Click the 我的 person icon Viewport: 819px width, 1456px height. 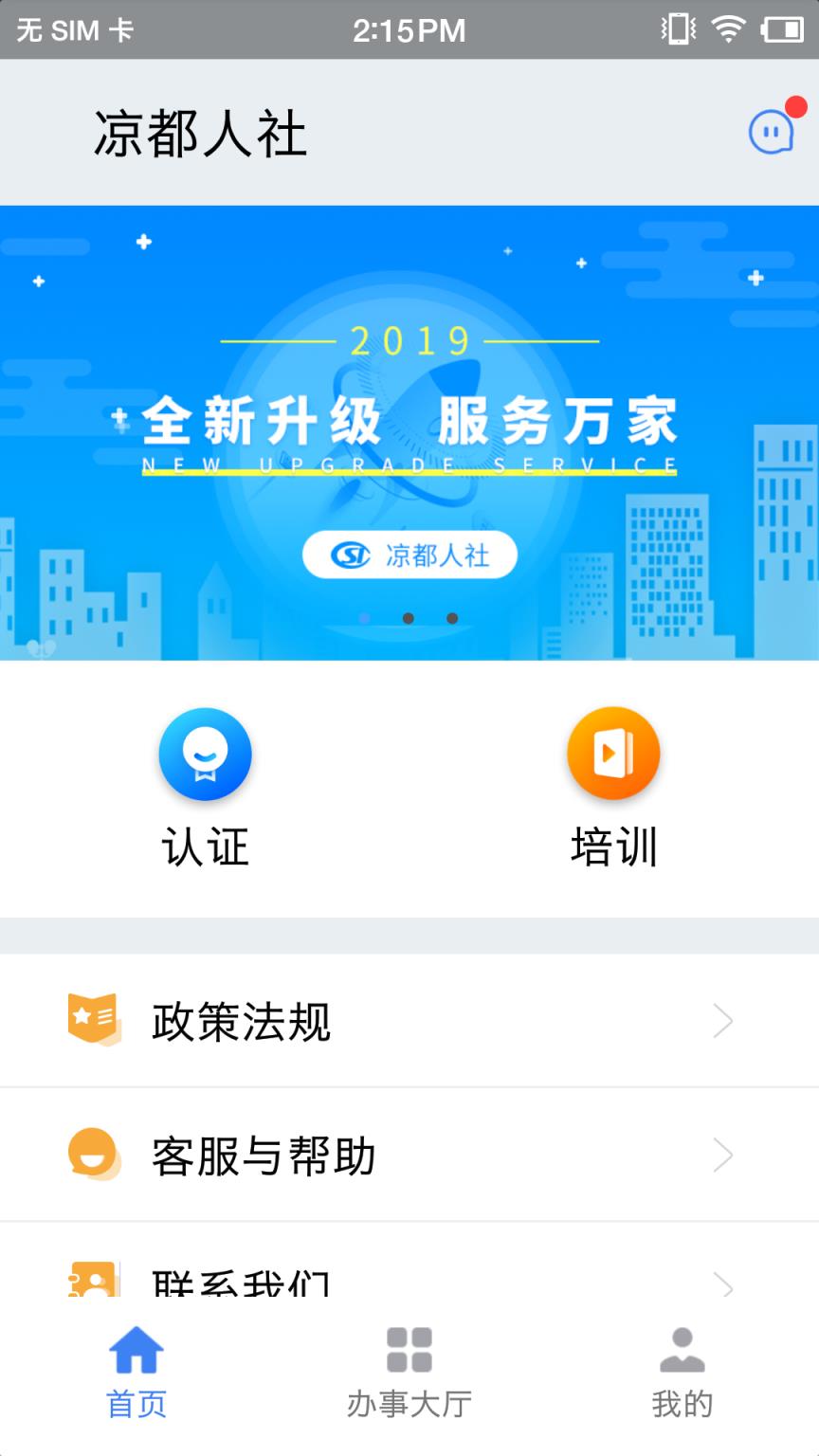pyautogui.click(x=681, y=1347)
